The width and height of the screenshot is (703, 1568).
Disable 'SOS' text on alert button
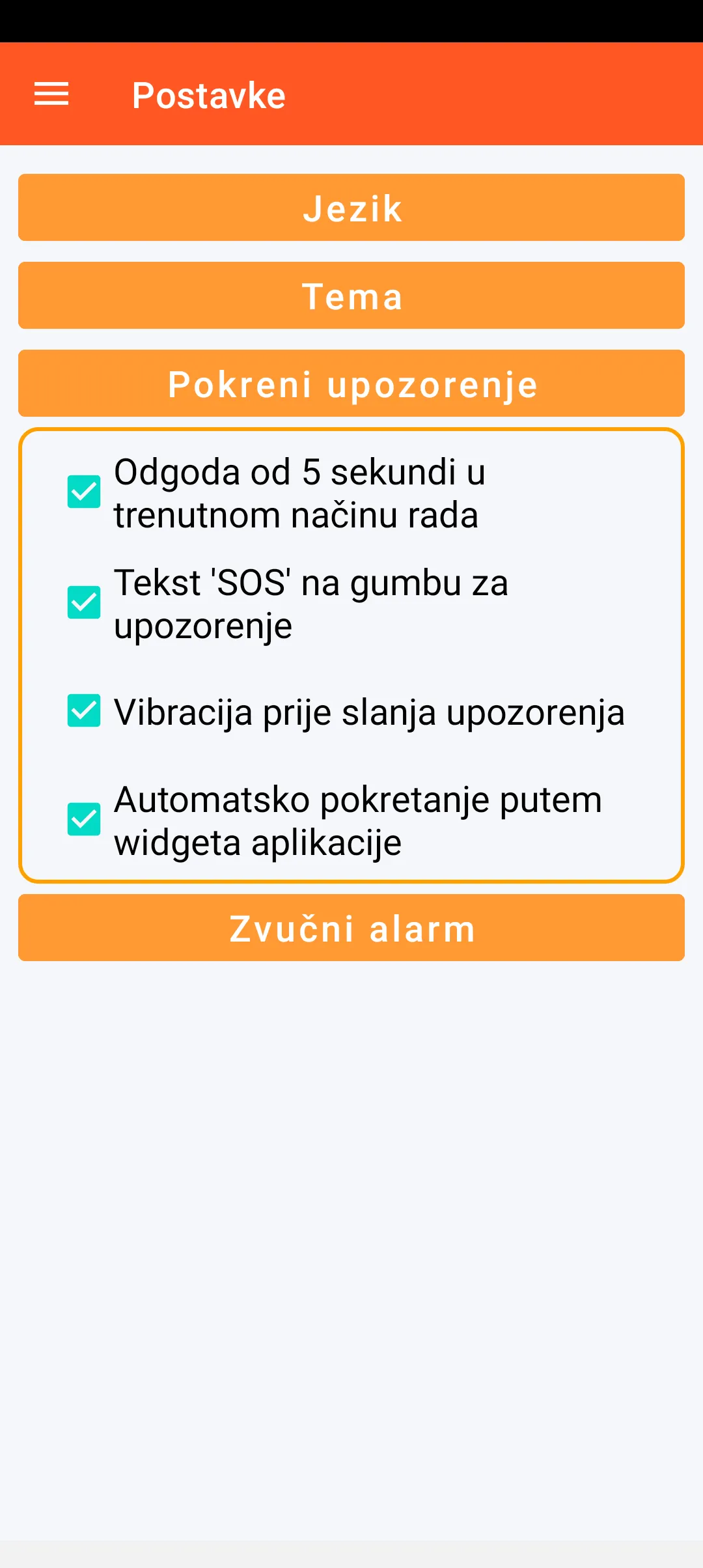click(x=84, y=602)
